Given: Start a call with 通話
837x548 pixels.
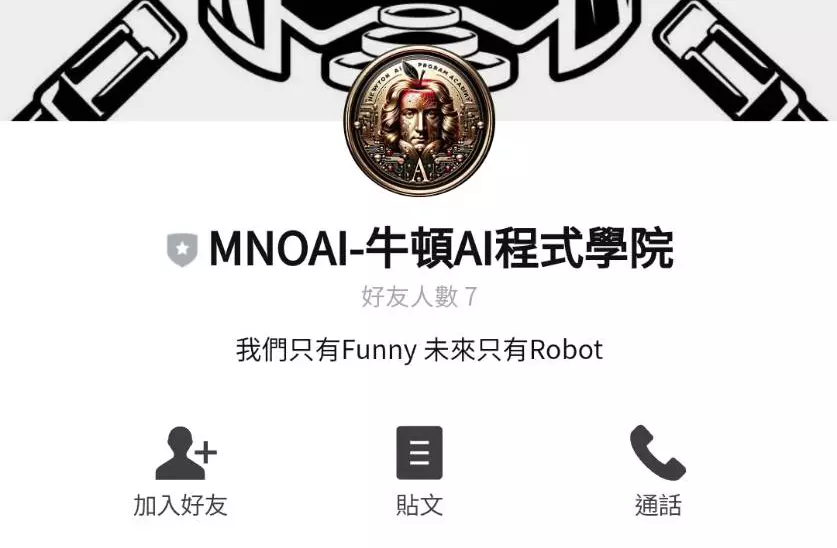Looking at the screenshot, I should [x=657, y=470].
